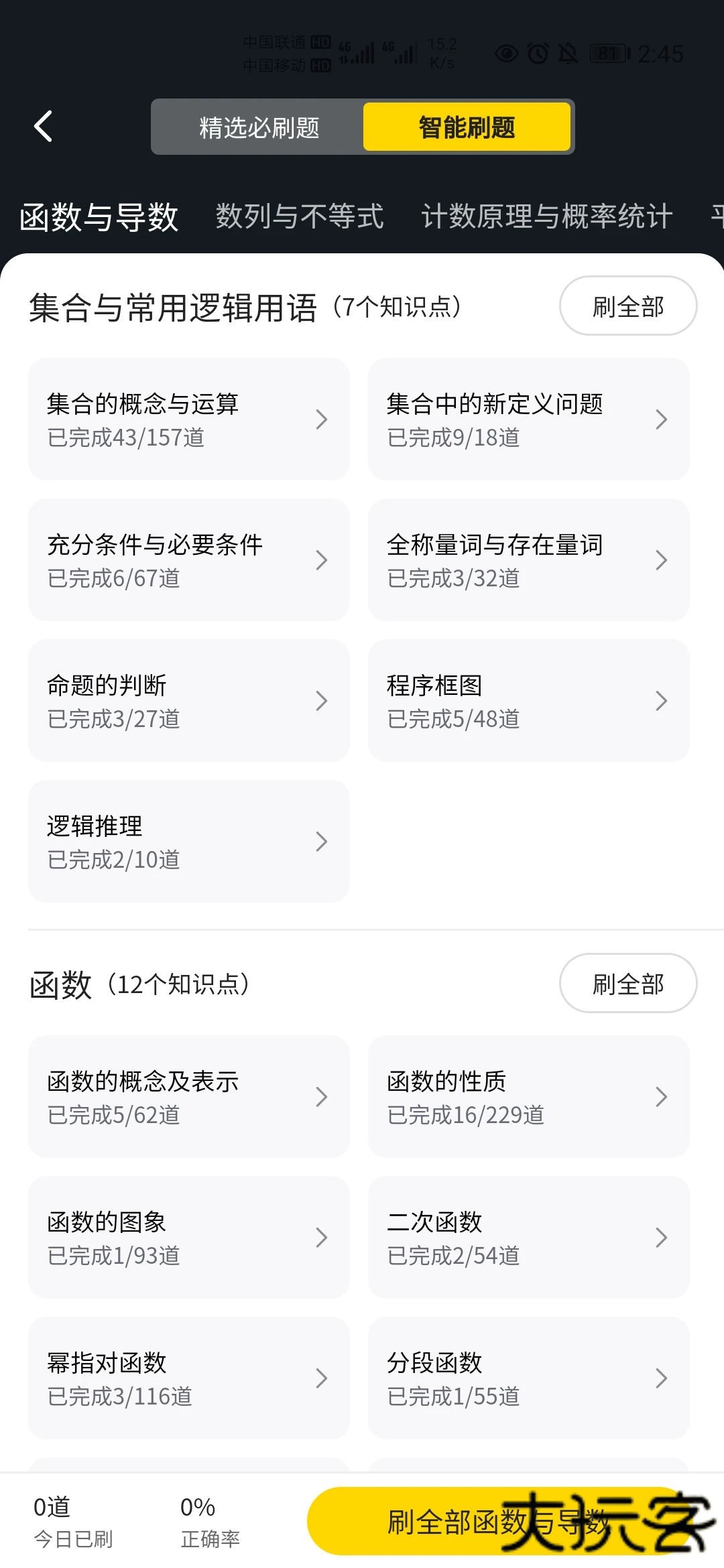Screen dimensions: 724x1568
Task: Tap the back arrow to return
Action: point(44,127)
